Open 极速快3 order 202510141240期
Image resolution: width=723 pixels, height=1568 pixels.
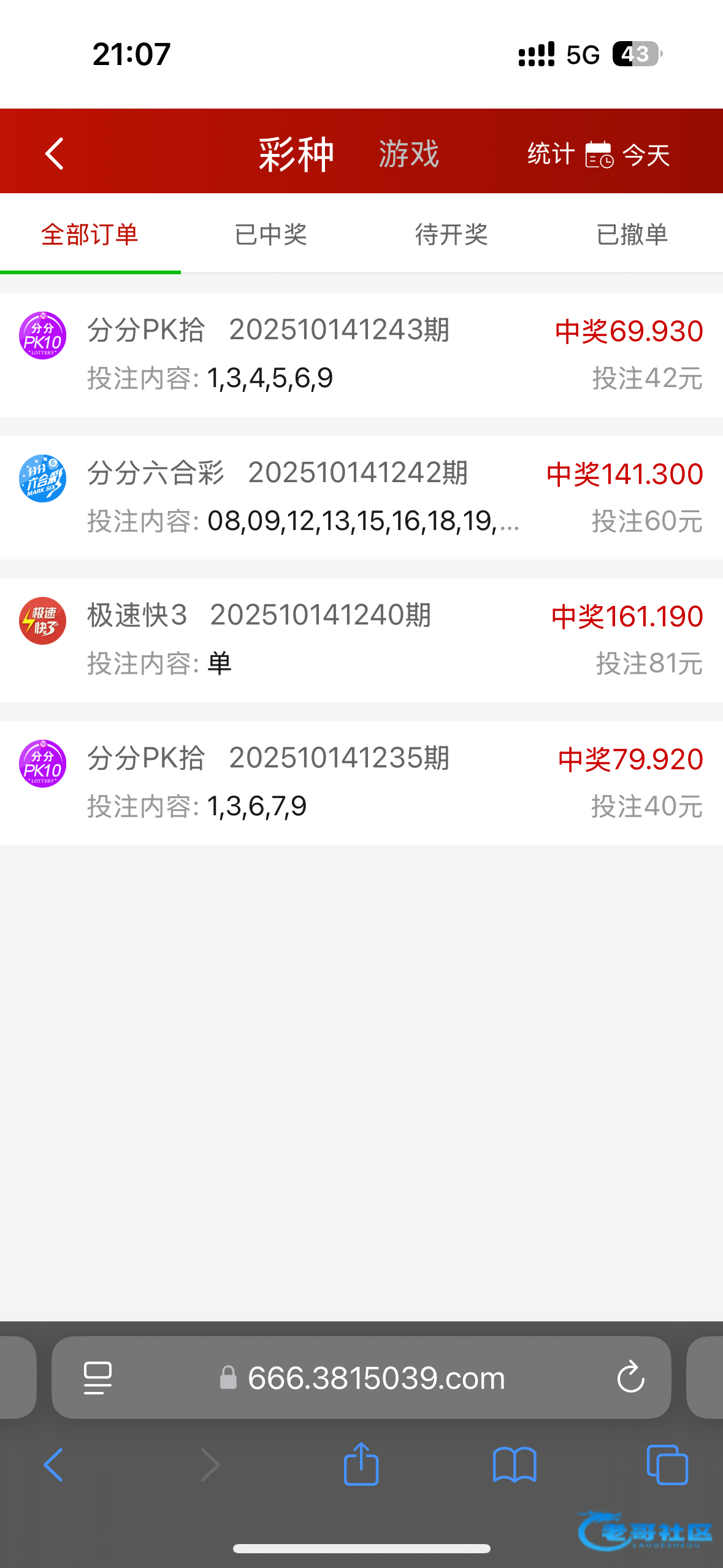pyautogui.click(x=361, y=640)
